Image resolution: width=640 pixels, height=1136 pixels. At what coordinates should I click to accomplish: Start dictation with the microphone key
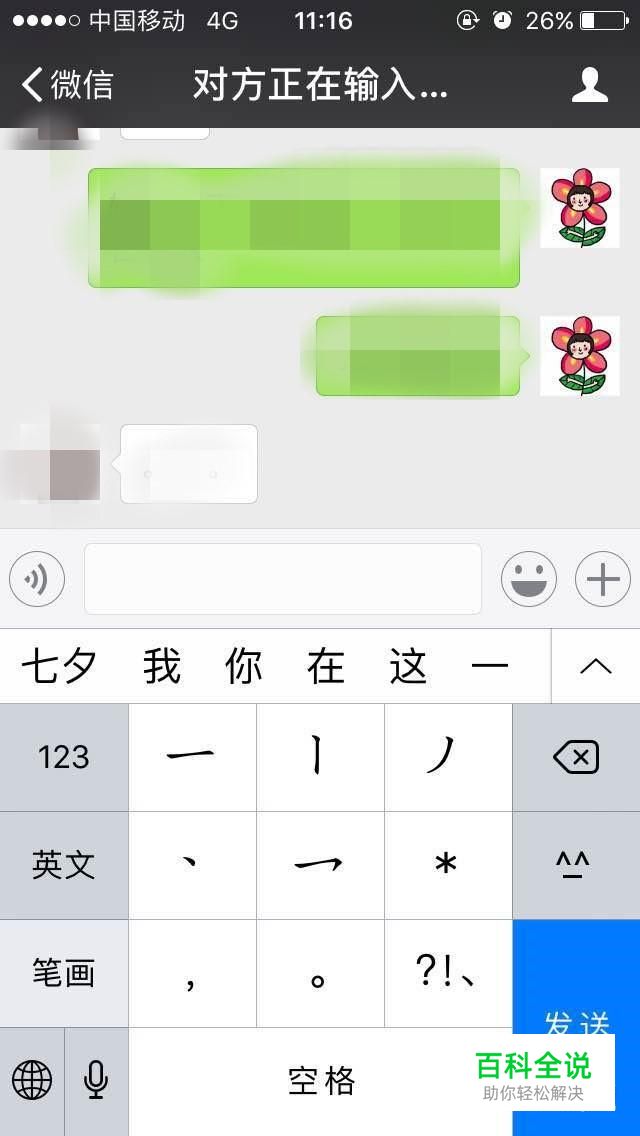(x=96, y=1081)
